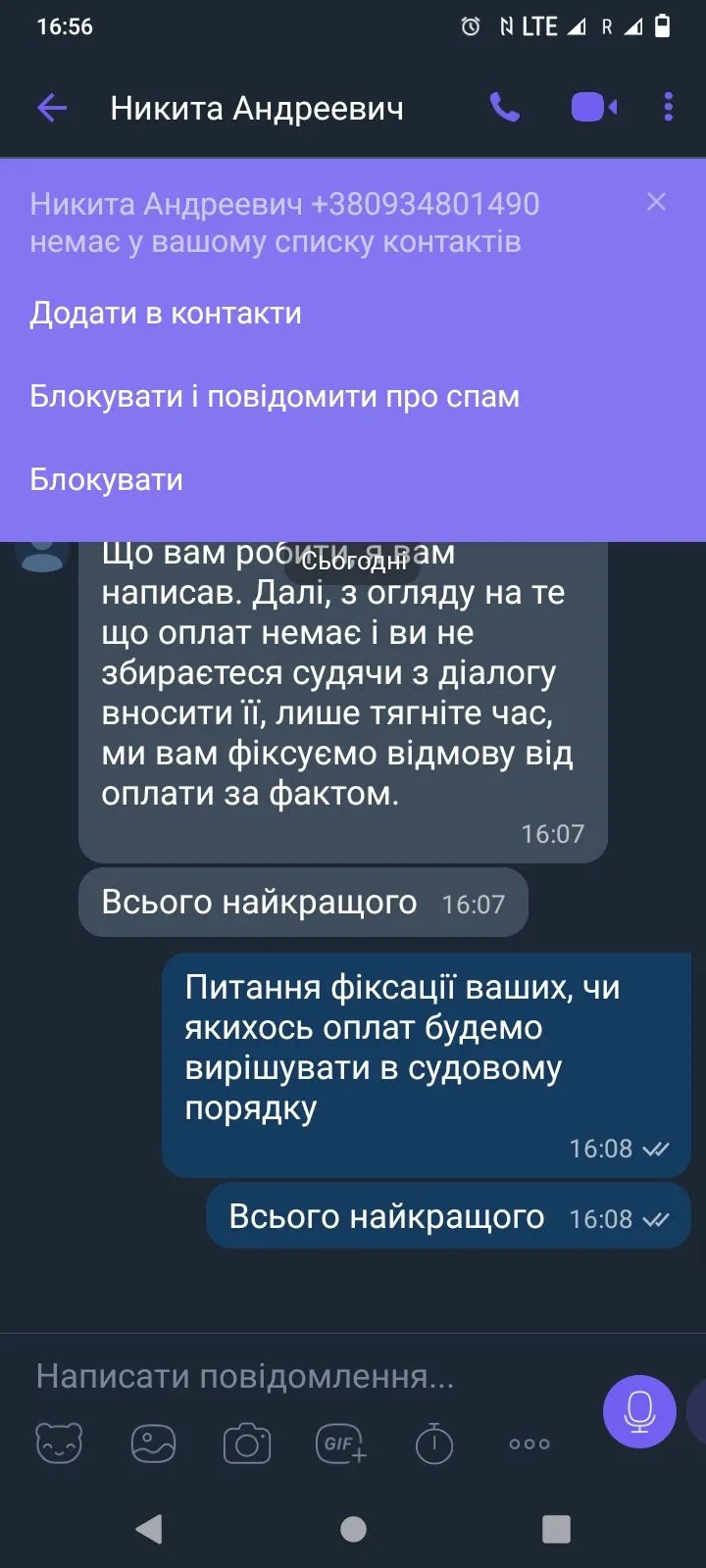This screenshot has height=1568, width=706.
Task: Focus the Написати повідомлення field
Action: pyautogui.click(x=294, y=1376)
